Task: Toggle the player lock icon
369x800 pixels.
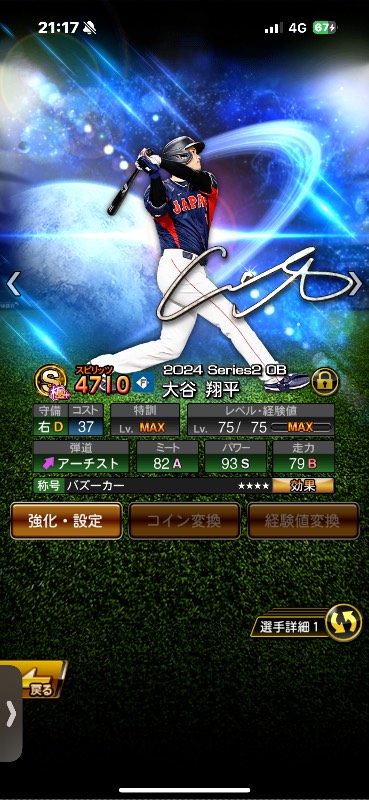Action: 325,382
